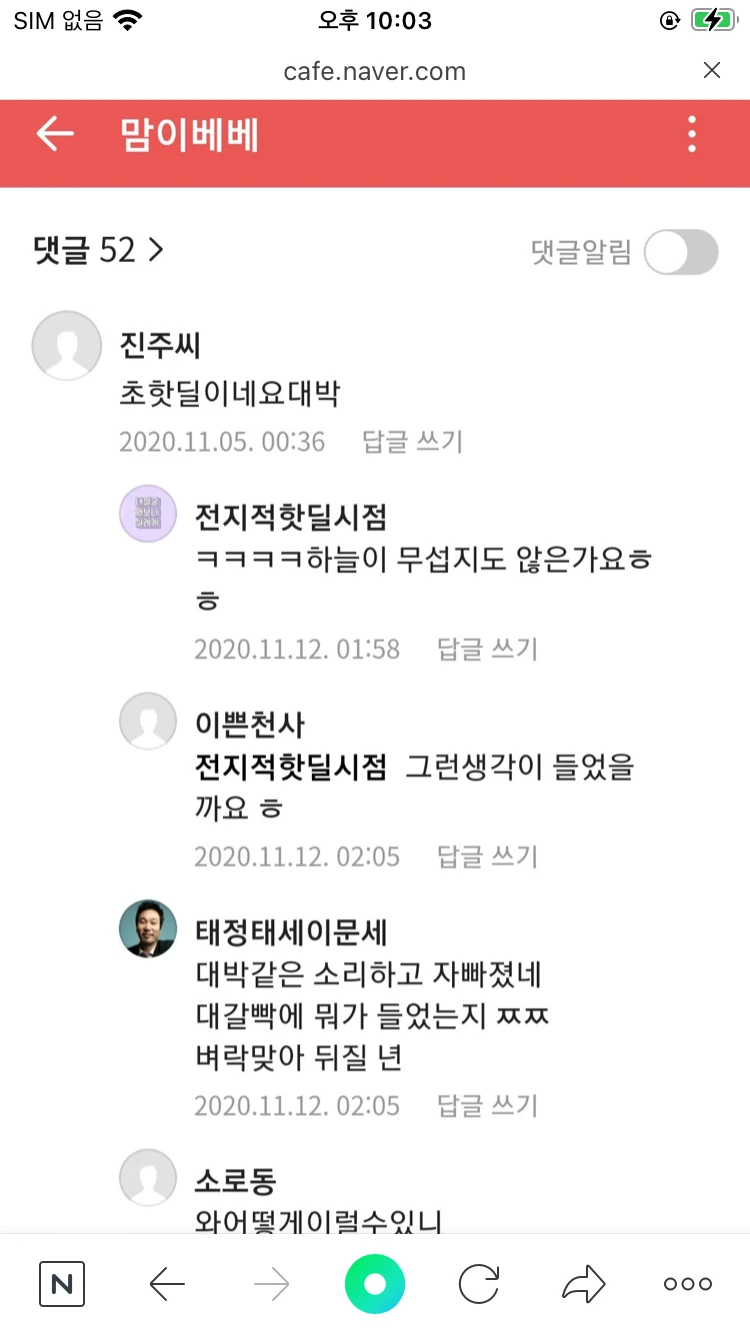Toggle the 댓글알림 switch
Screen dimensions: 750x1334
pos(680,252)
